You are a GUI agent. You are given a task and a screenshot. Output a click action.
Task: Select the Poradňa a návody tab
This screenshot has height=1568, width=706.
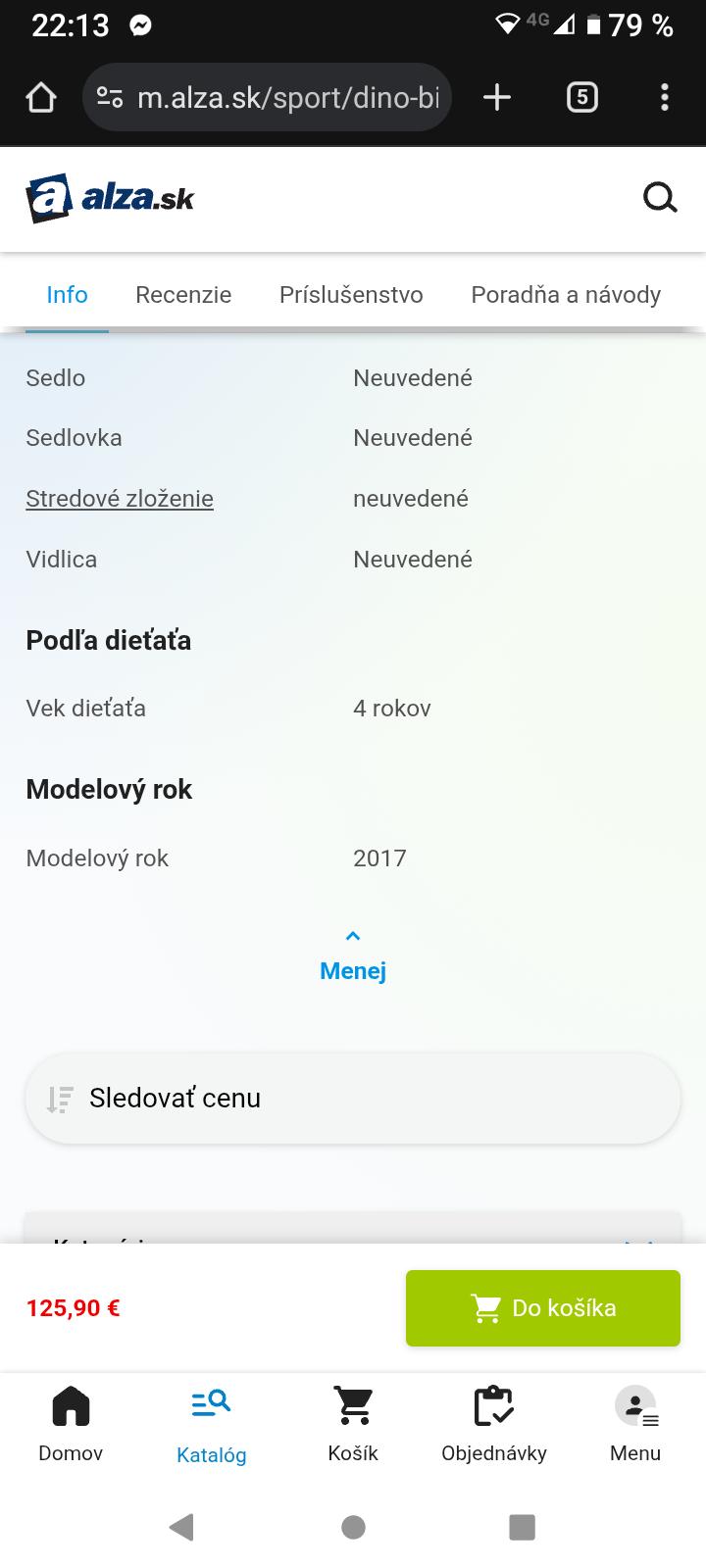(x=566, y=295)
